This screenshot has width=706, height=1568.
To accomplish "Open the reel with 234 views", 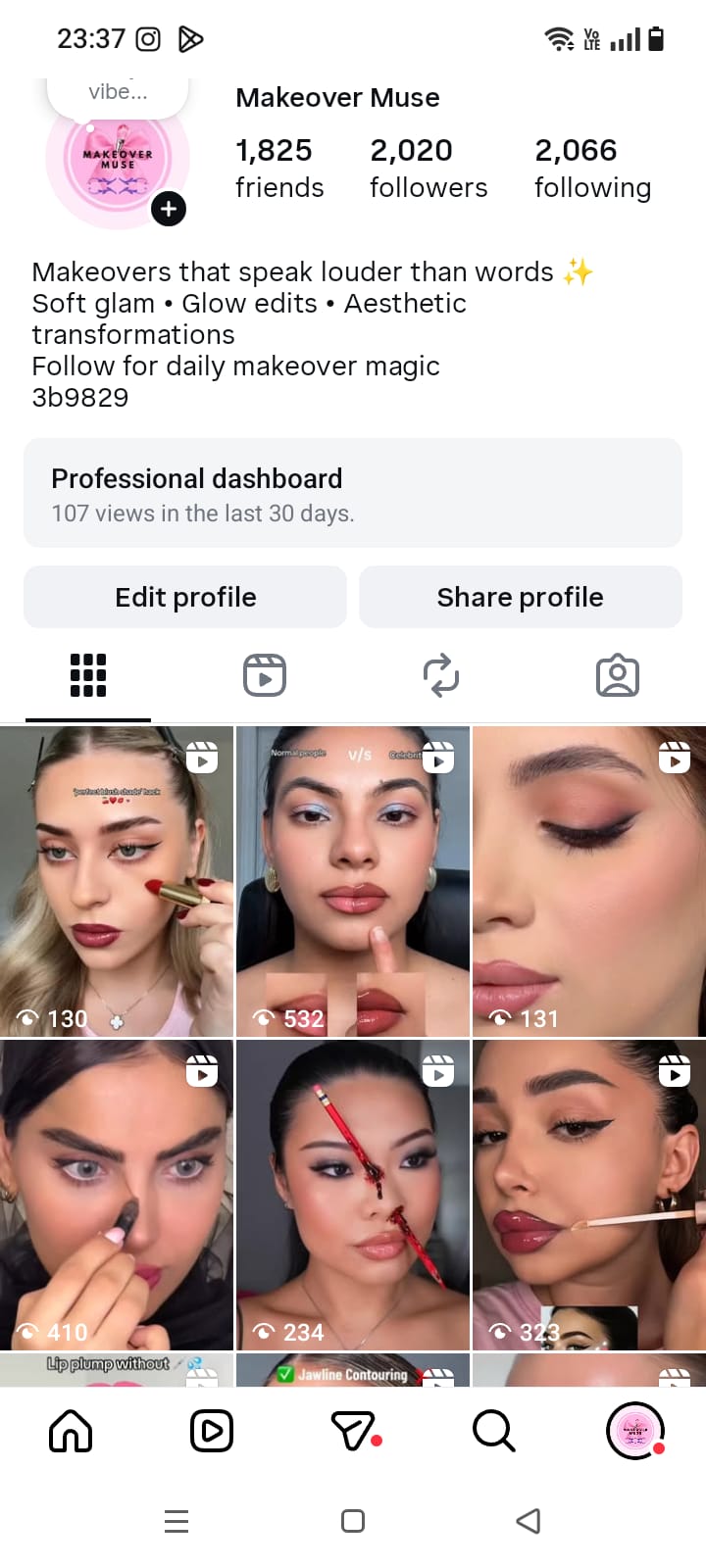I will pyautogui.click(x=353, y=1195).
